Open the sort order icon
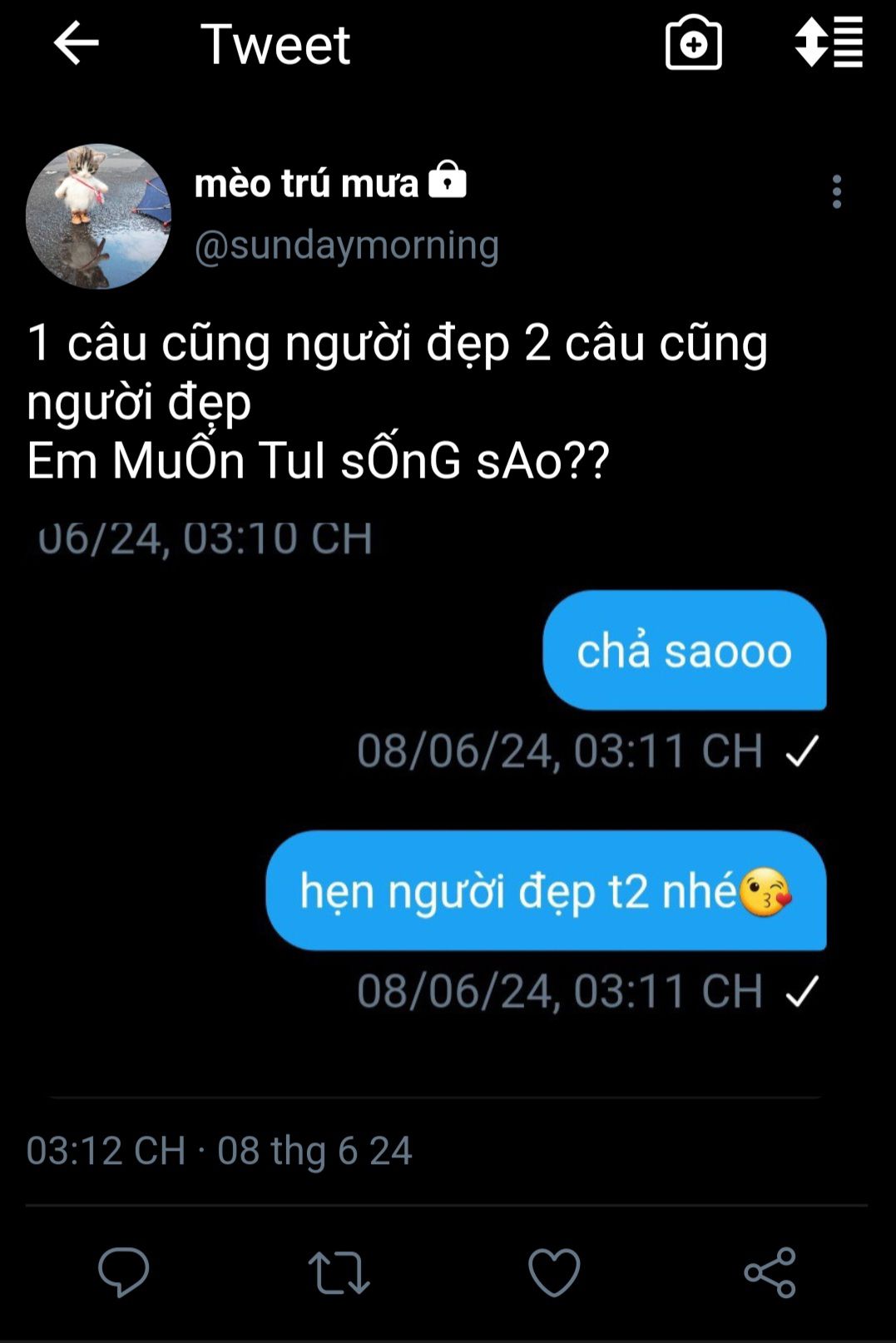This screenshot has width=896, height=1343. [829, 43]
